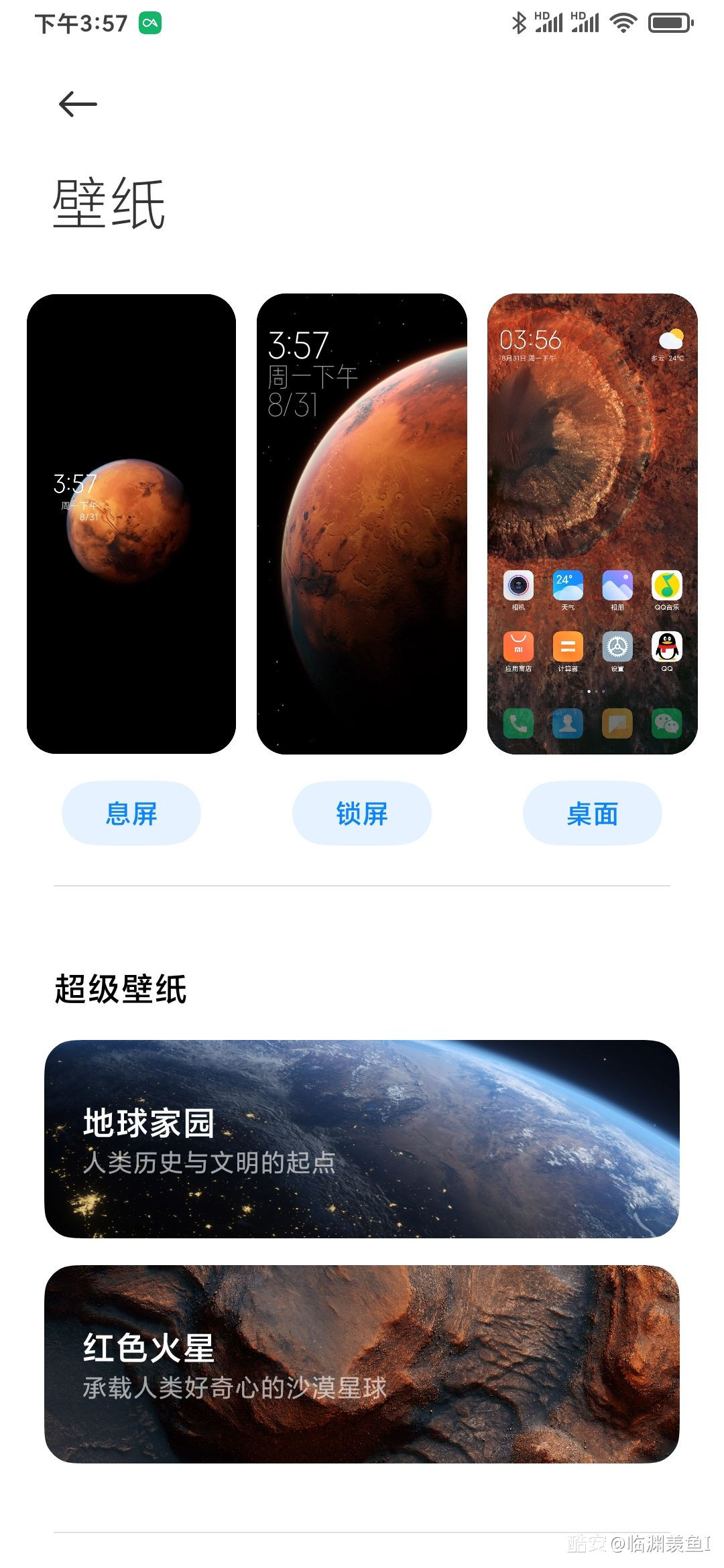Open the lock screen wallpaper preview
This screenshot has height=1568, width=724.
click(x=362, y=524)
